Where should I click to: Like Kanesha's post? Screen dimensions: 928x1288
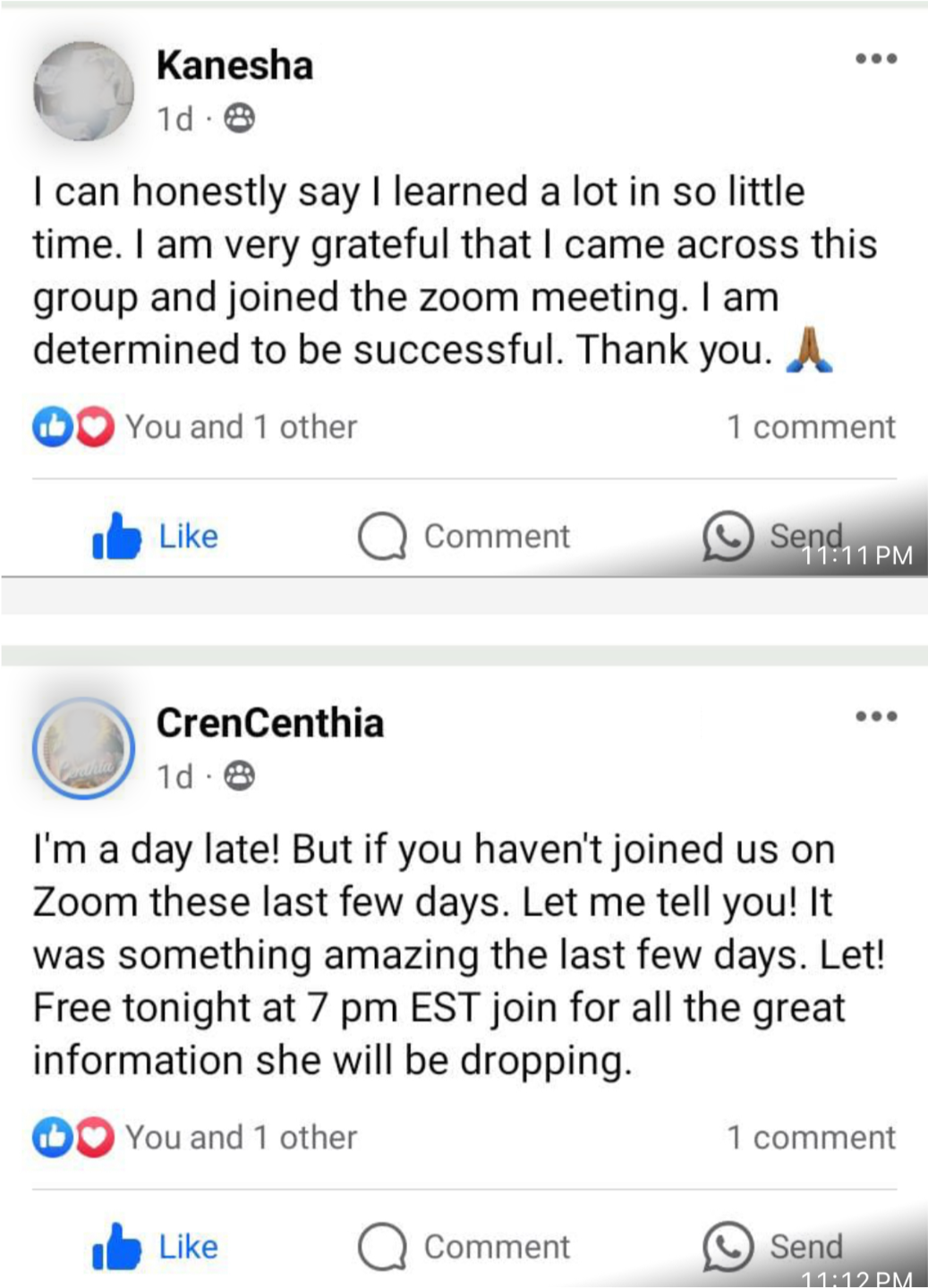pyautogui.click(x=156, y=536)
